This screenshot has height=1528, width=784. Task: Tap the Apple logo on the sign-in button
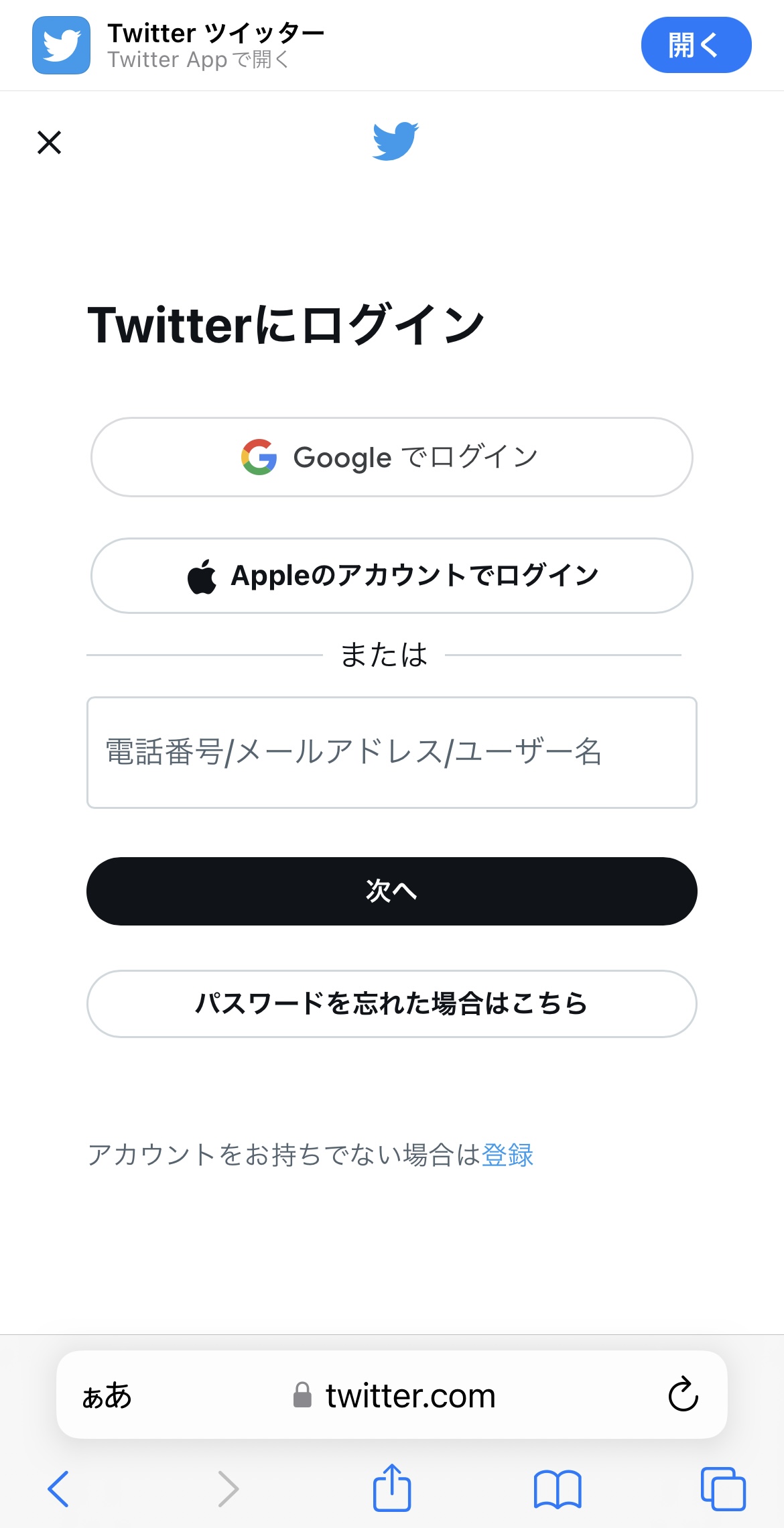pyautogui.click(x=202, y=575)
